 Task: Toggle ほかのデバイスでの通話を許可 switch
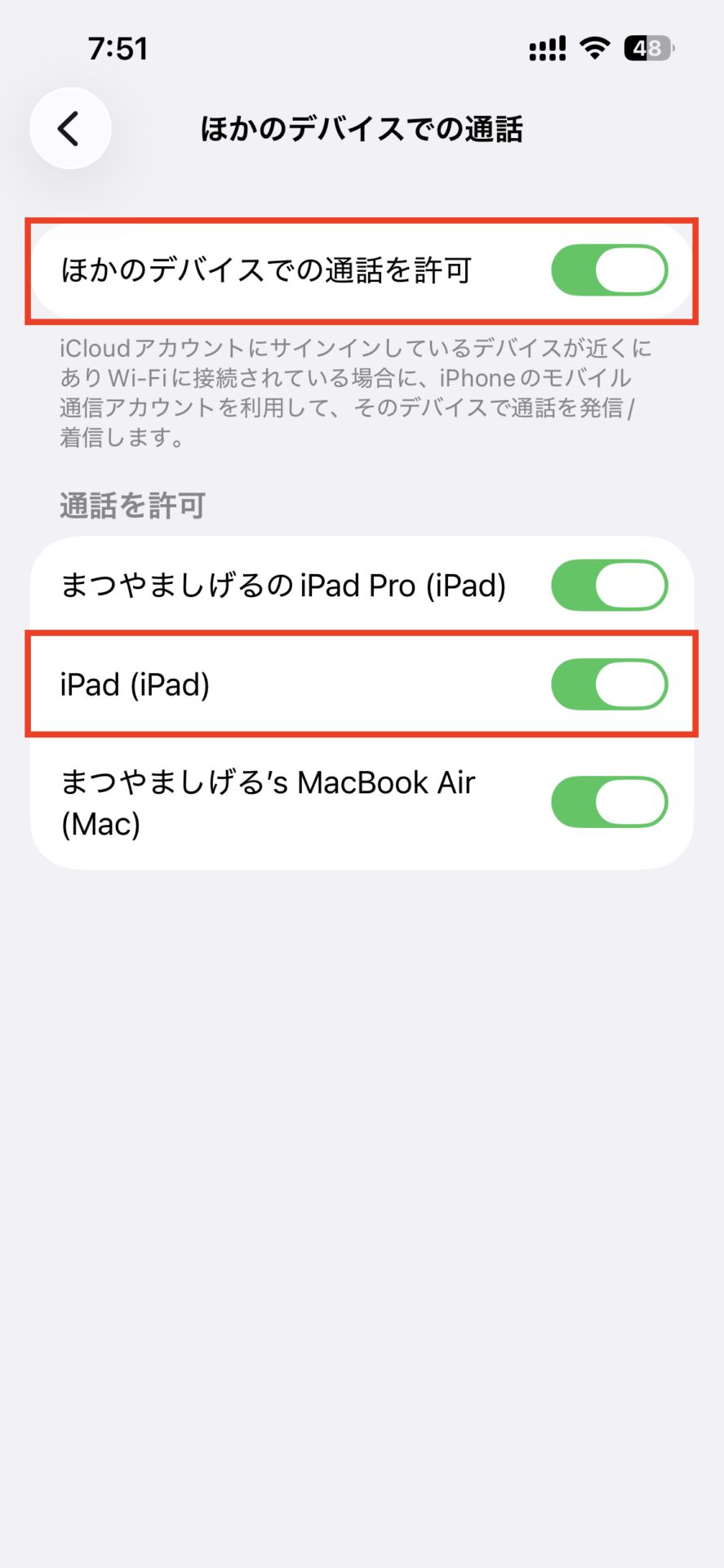click(609, 270)
